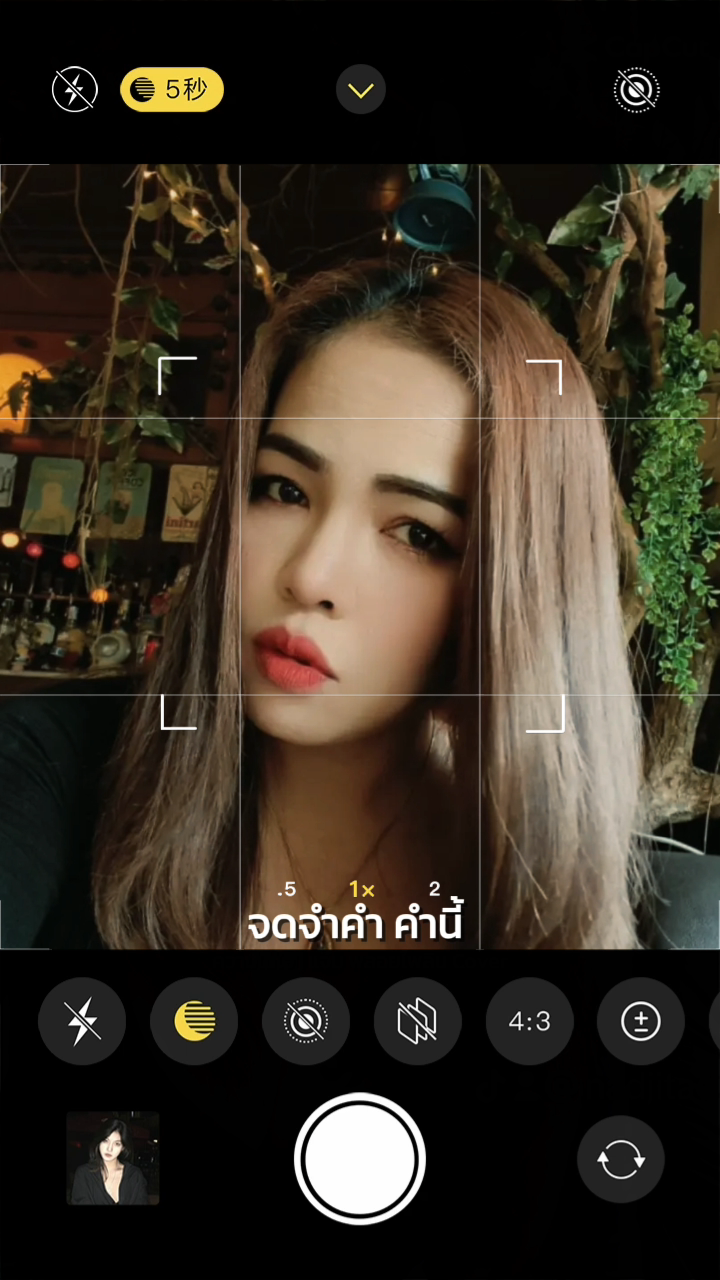Open the last photo thumbnail
This screenshot has height=1280, width=720.
tap(113, 1158)
